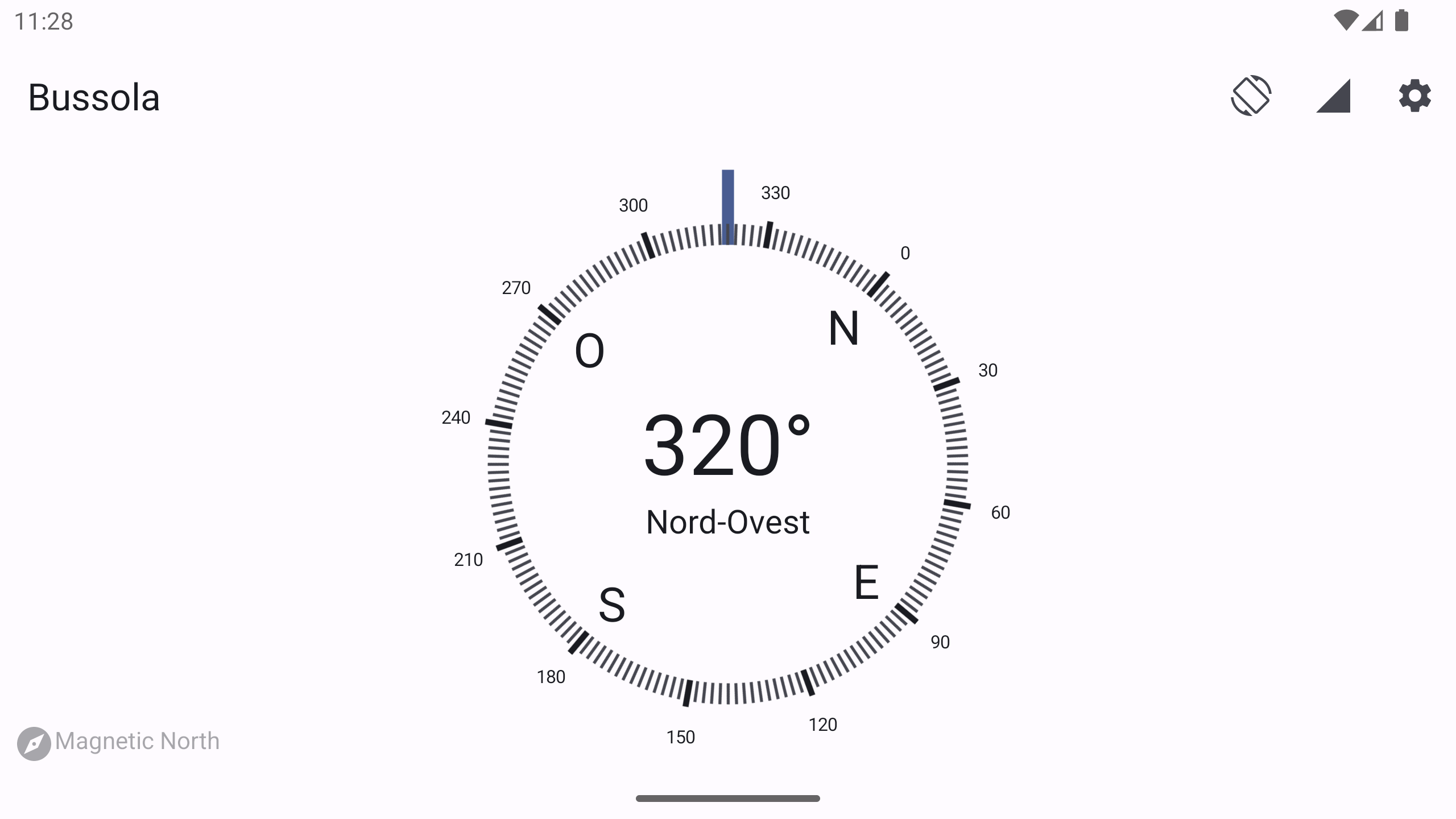Tap the Magnetic North indicator
Viewport: 1456px width, 819px height.
[118, 742]
